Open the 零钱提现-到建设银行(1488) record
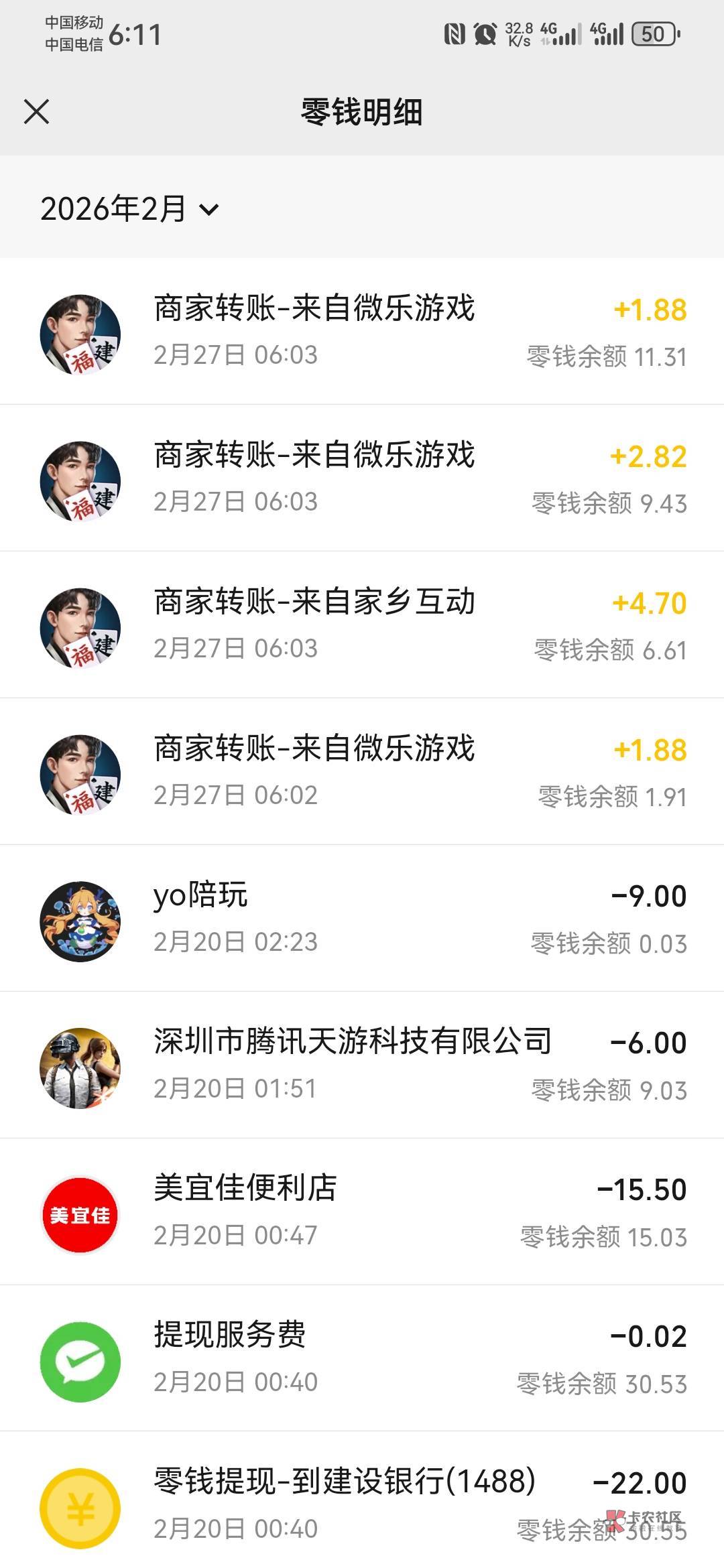The height and width of the screenshot is (1568, 724). tap(362, 1504)
